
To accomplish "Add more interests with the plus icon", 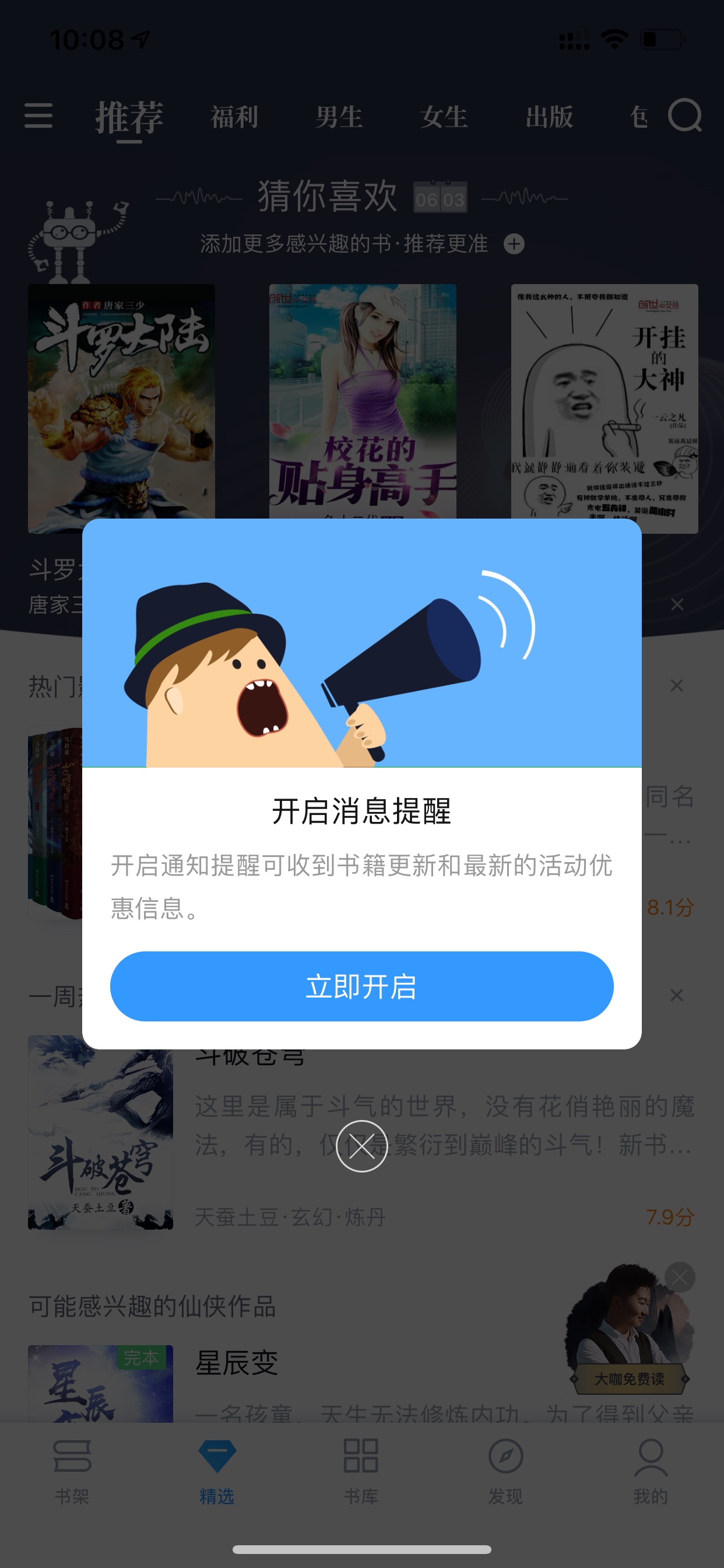I will point(514,244).
